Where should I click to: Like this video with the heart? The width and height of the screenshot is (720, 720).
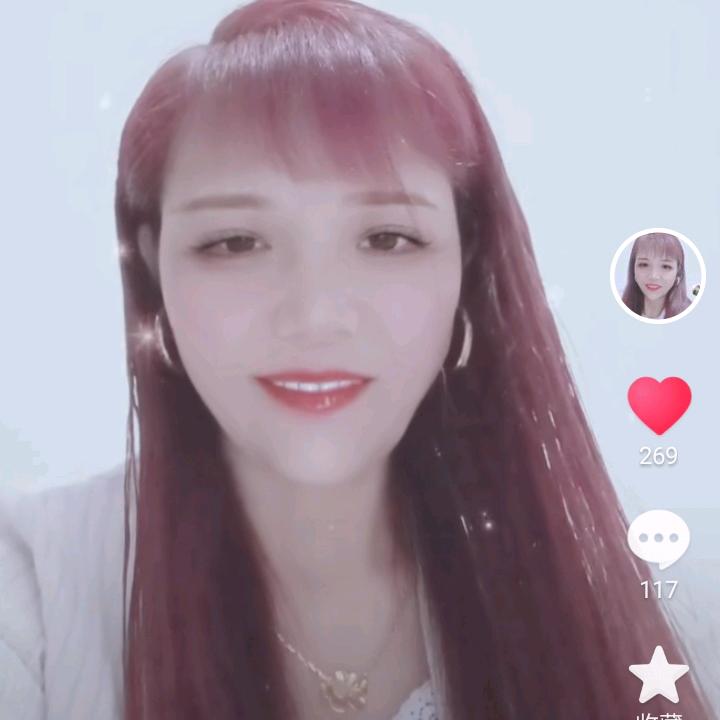coord(659,404)
